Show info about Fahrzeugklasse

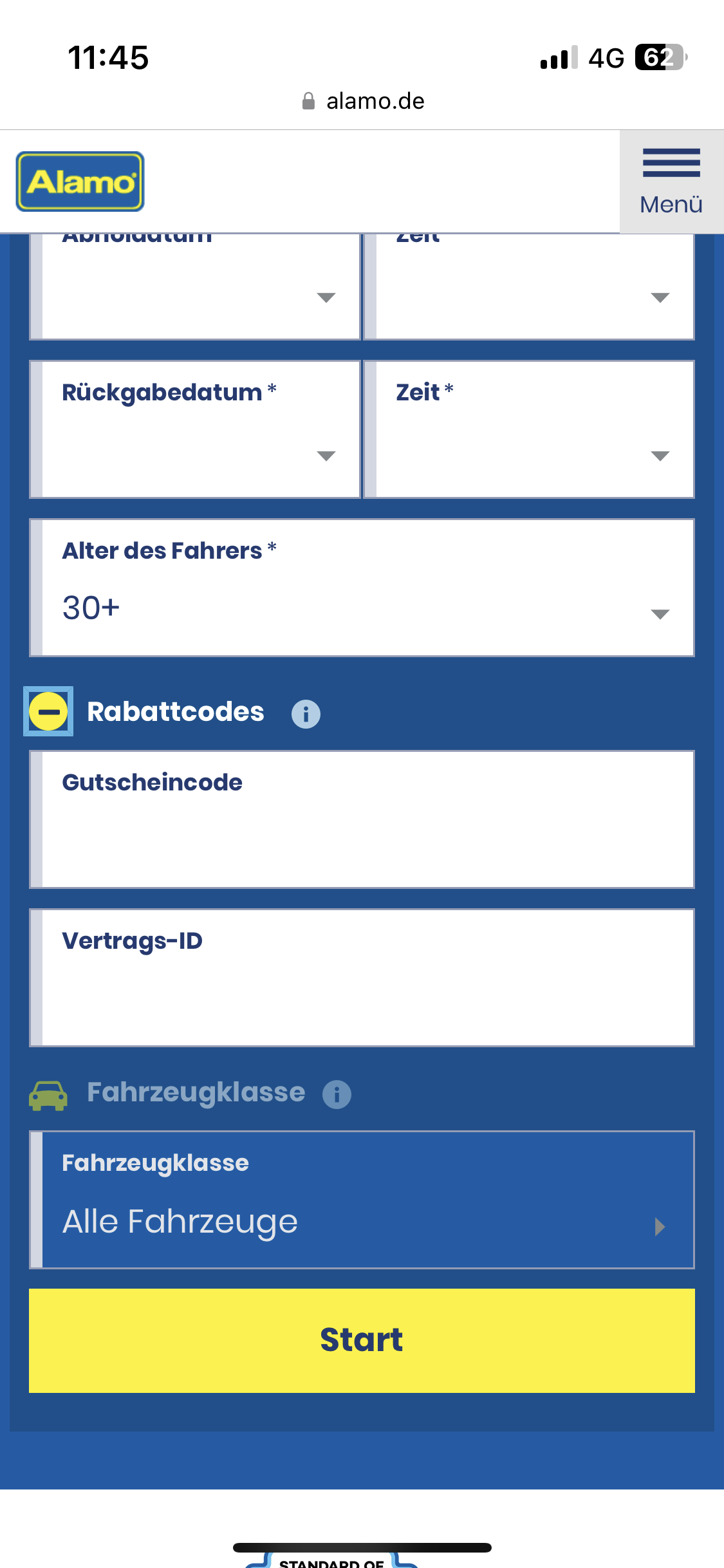tap(337, 1094)
